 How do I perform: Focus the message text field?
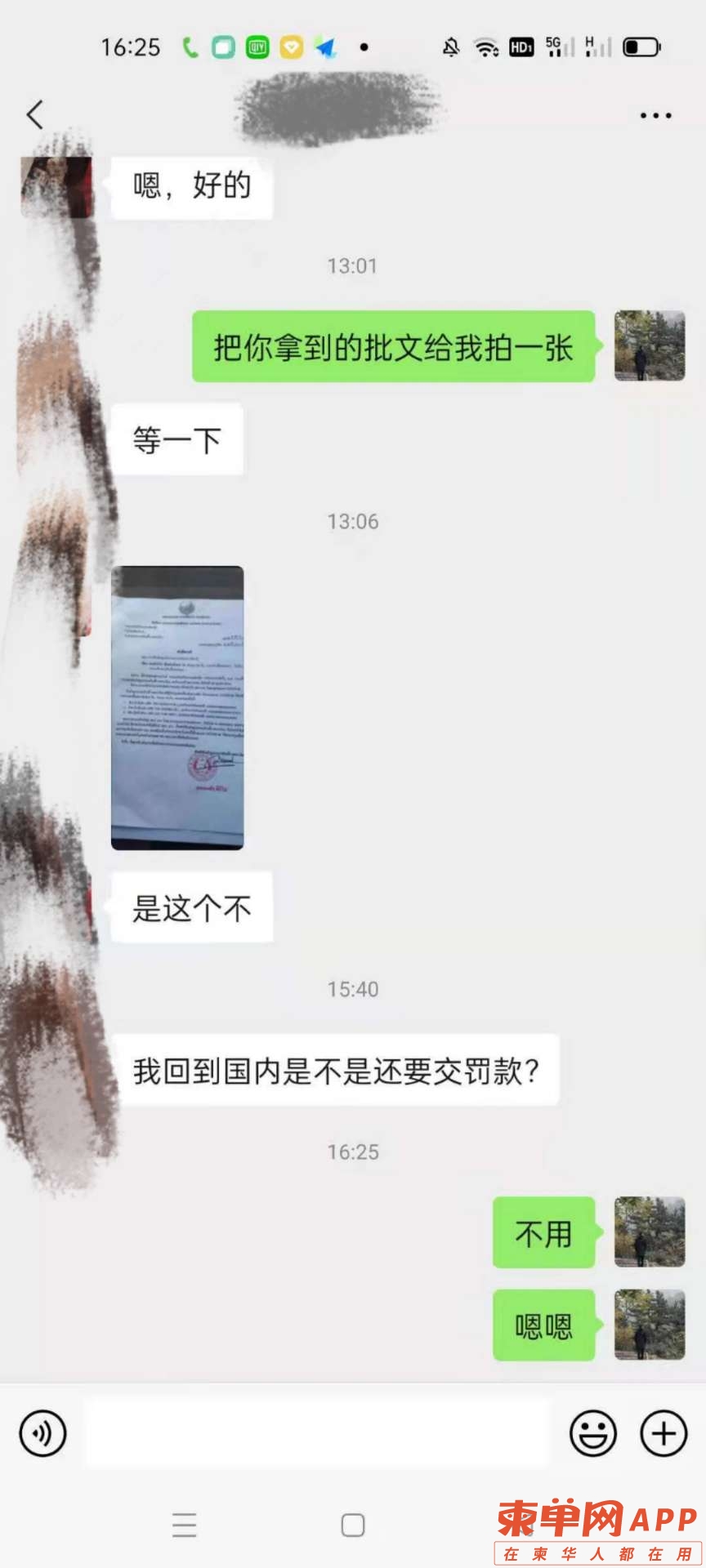(317, 1433)
